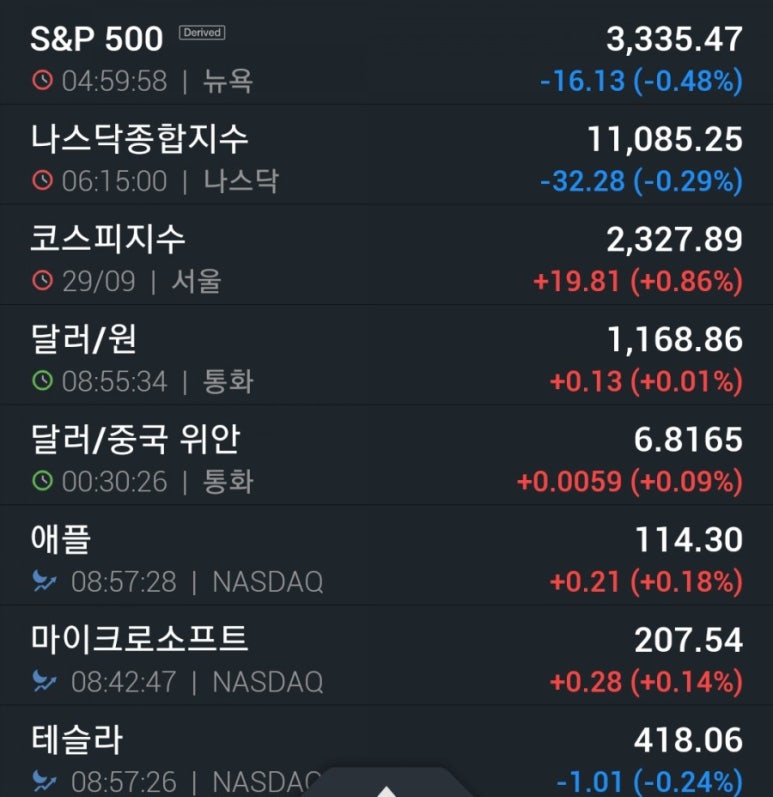Show 달러/중국 위안 currency details

(x=386, y=457)
